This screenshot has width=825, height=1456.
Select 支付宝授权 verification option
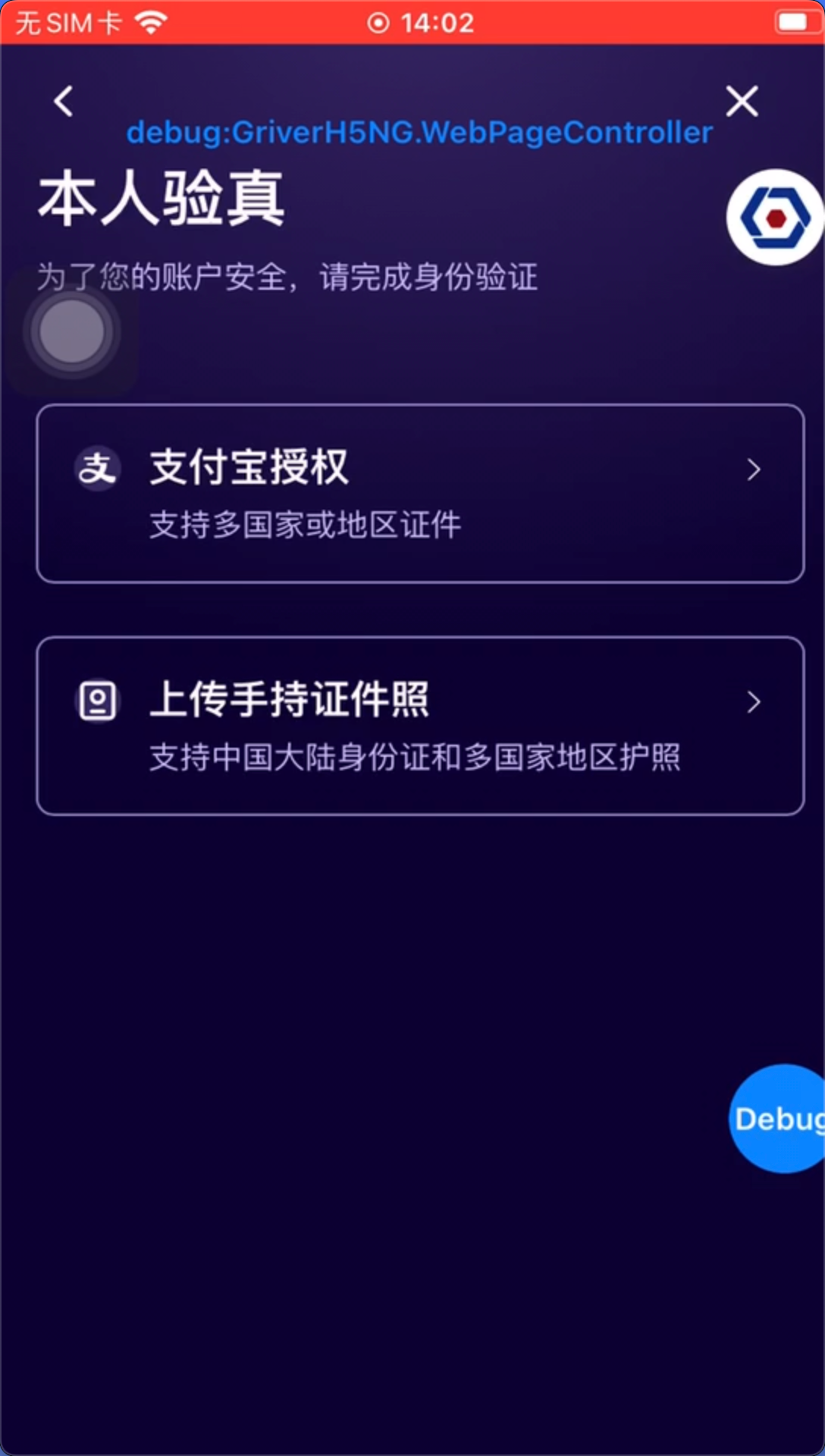[419, 494]
